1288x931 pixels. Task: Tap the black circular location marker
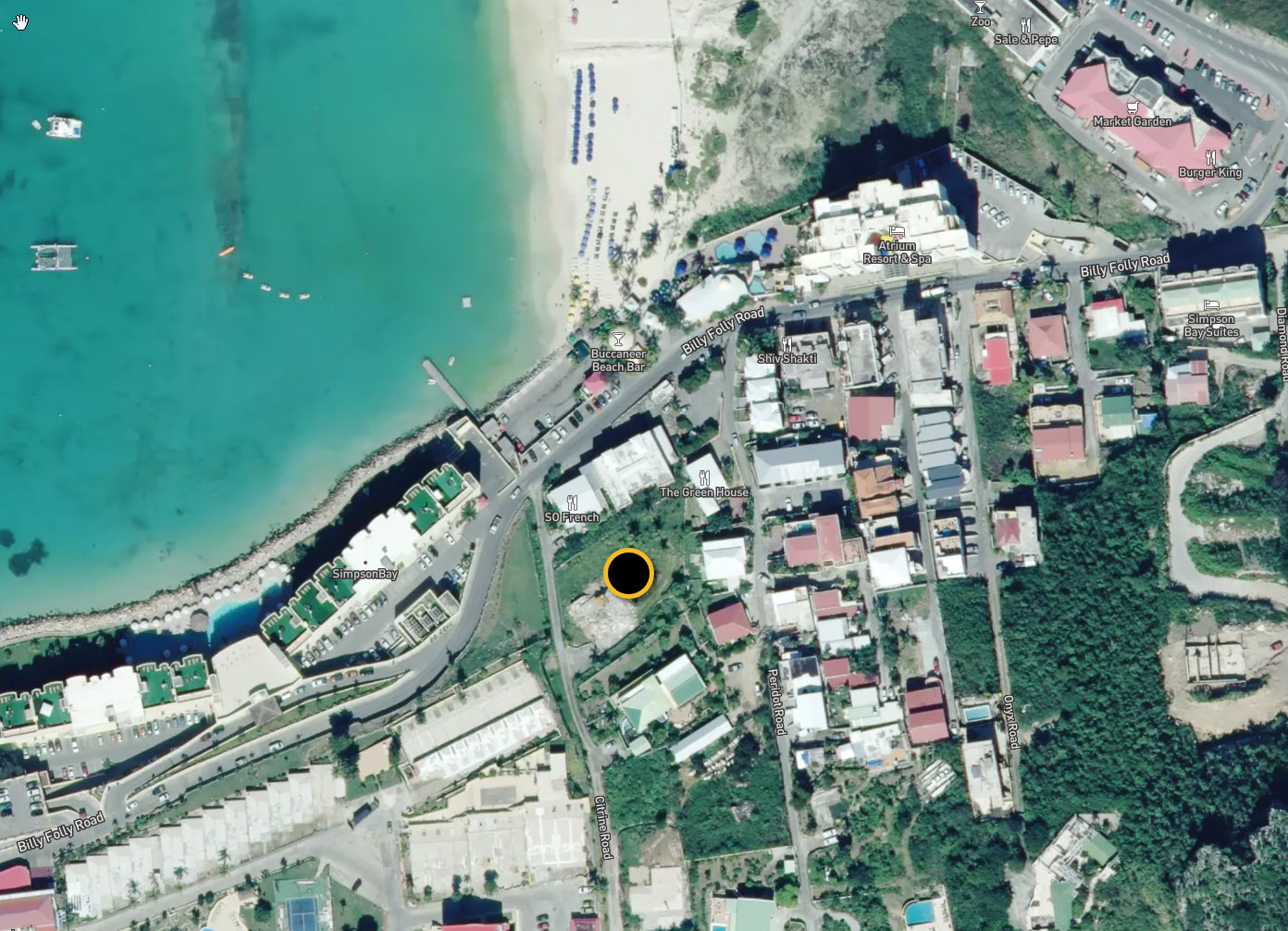click(629, 574)
